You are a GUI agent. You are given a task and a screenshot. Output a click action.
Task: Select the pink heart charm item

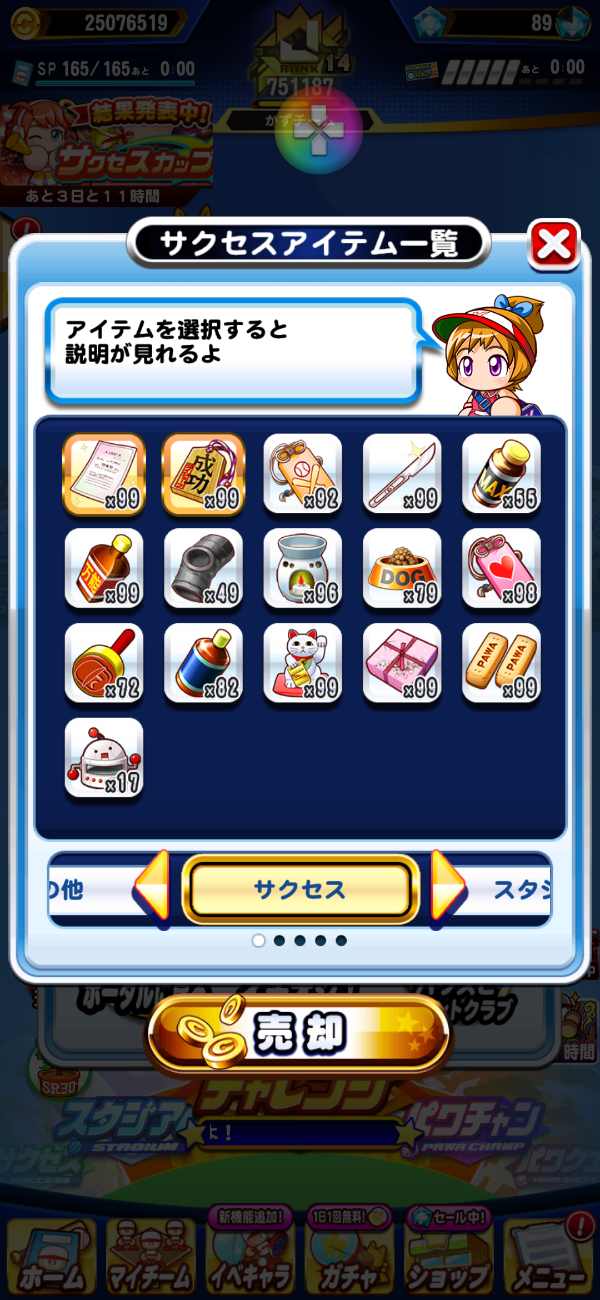[502, 568]
